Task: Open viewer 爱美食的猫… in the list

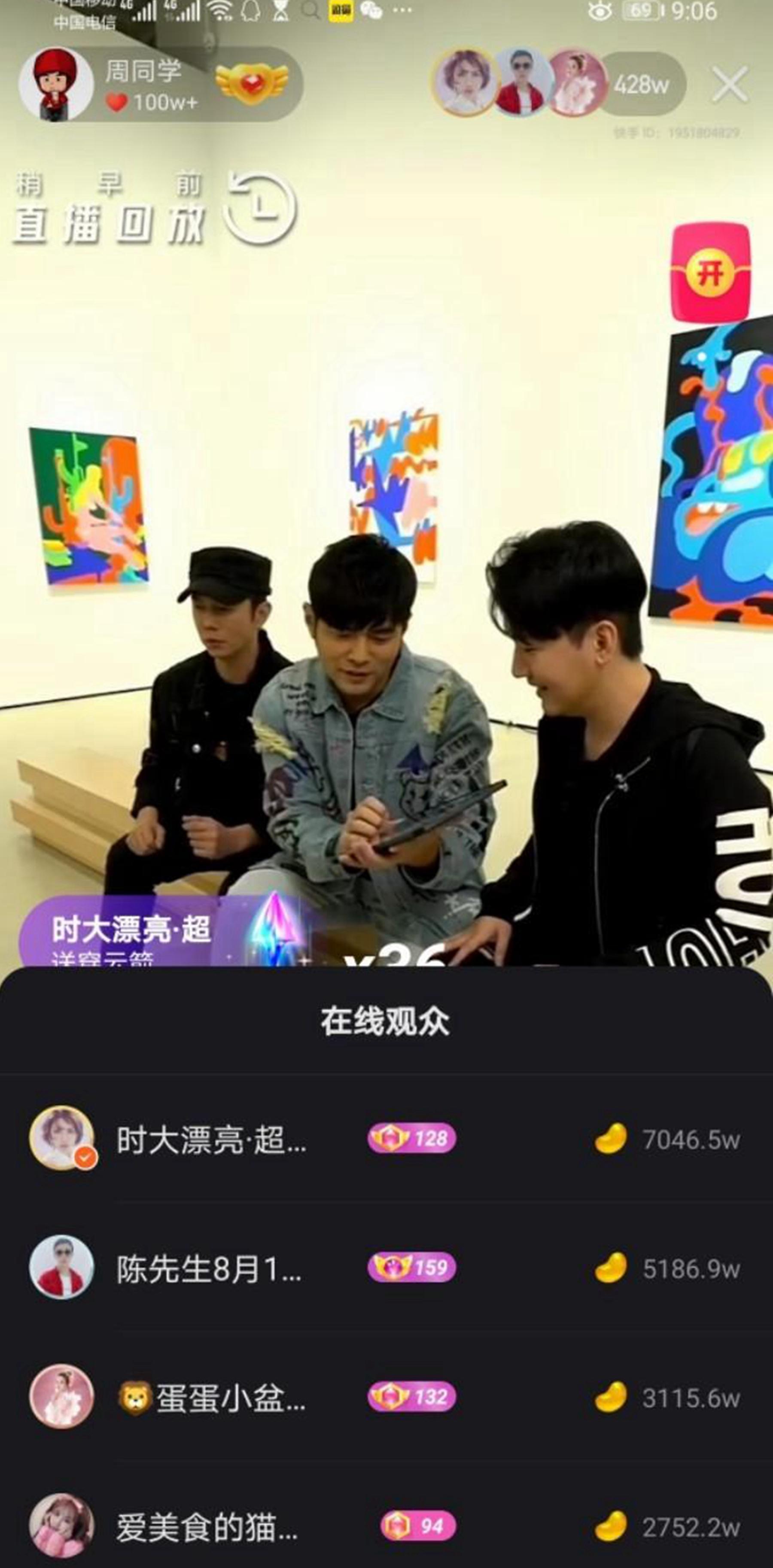Action: click(207, 1527)
